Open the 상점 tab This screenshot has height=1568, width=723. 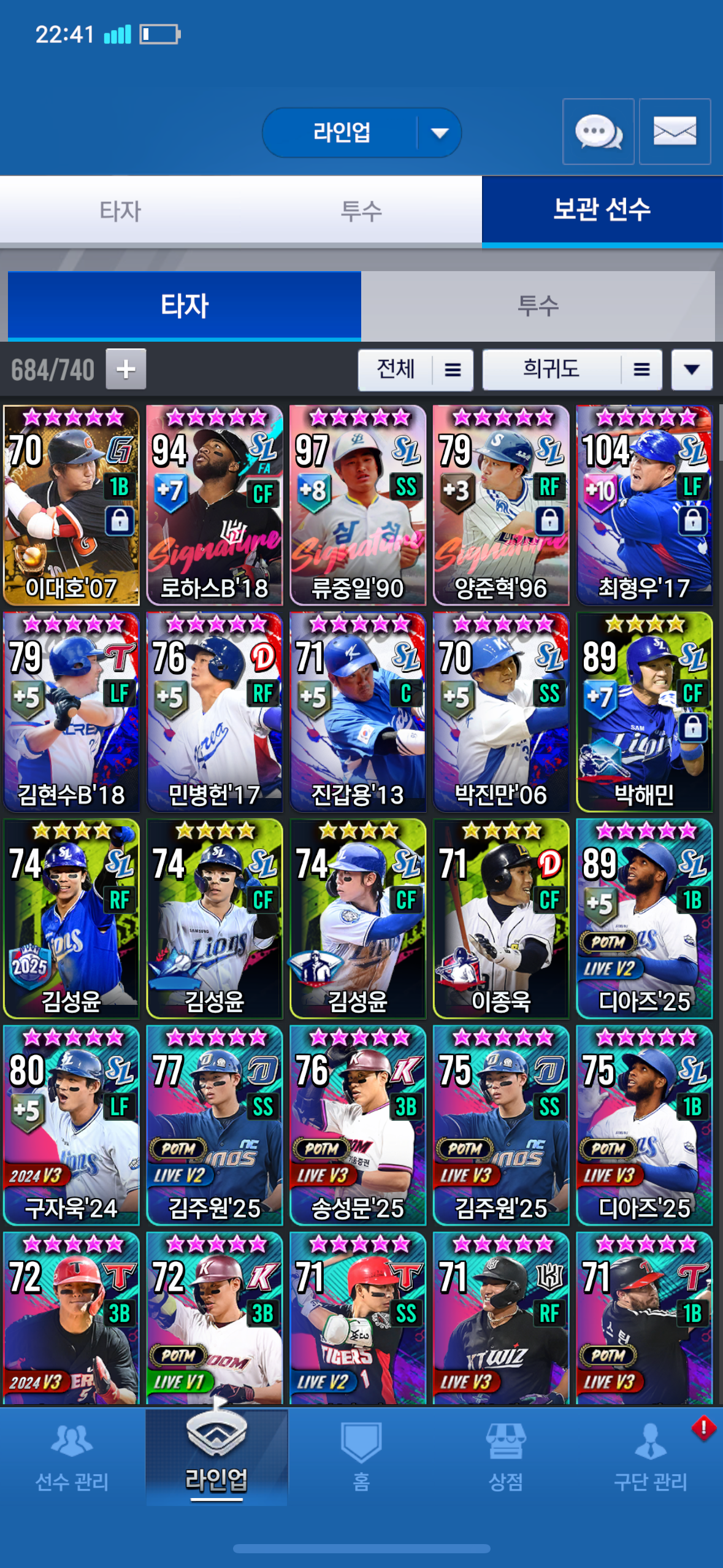(x=505, y=1457)
